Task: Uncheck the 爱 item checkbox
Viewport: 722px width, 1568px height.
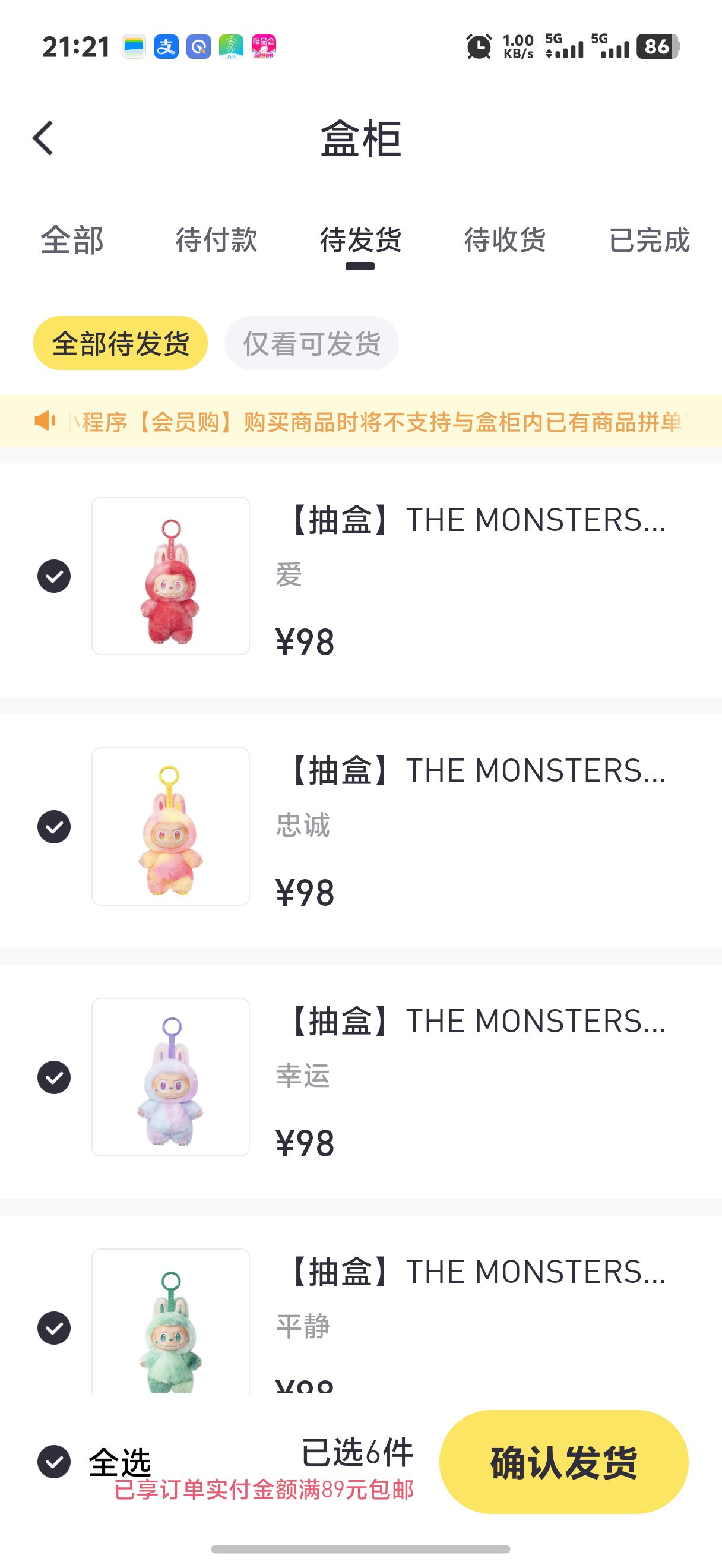Action: pyautogui.click(x=54, y=576)
